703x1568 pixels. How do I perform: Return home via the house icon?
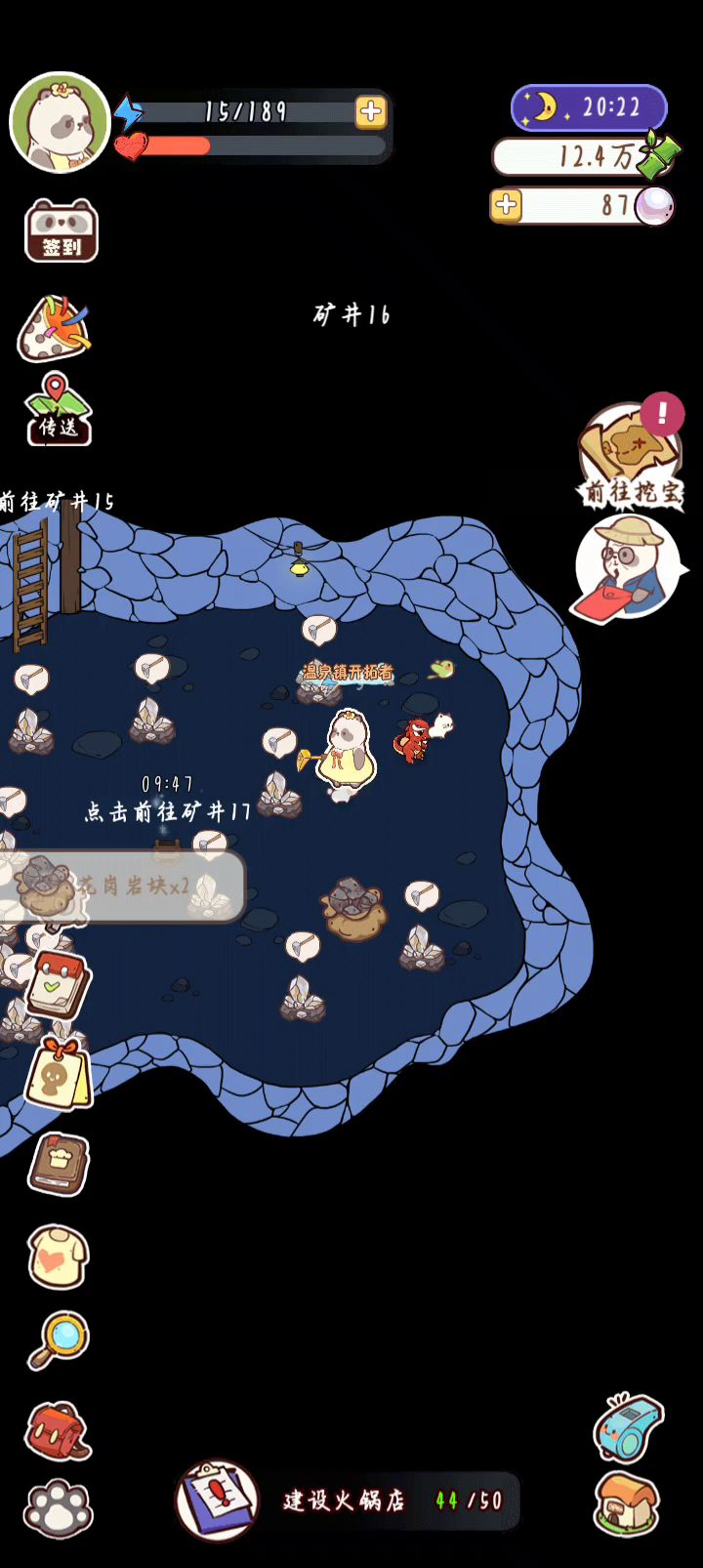pyautogui.click(x=628, y=1505)
